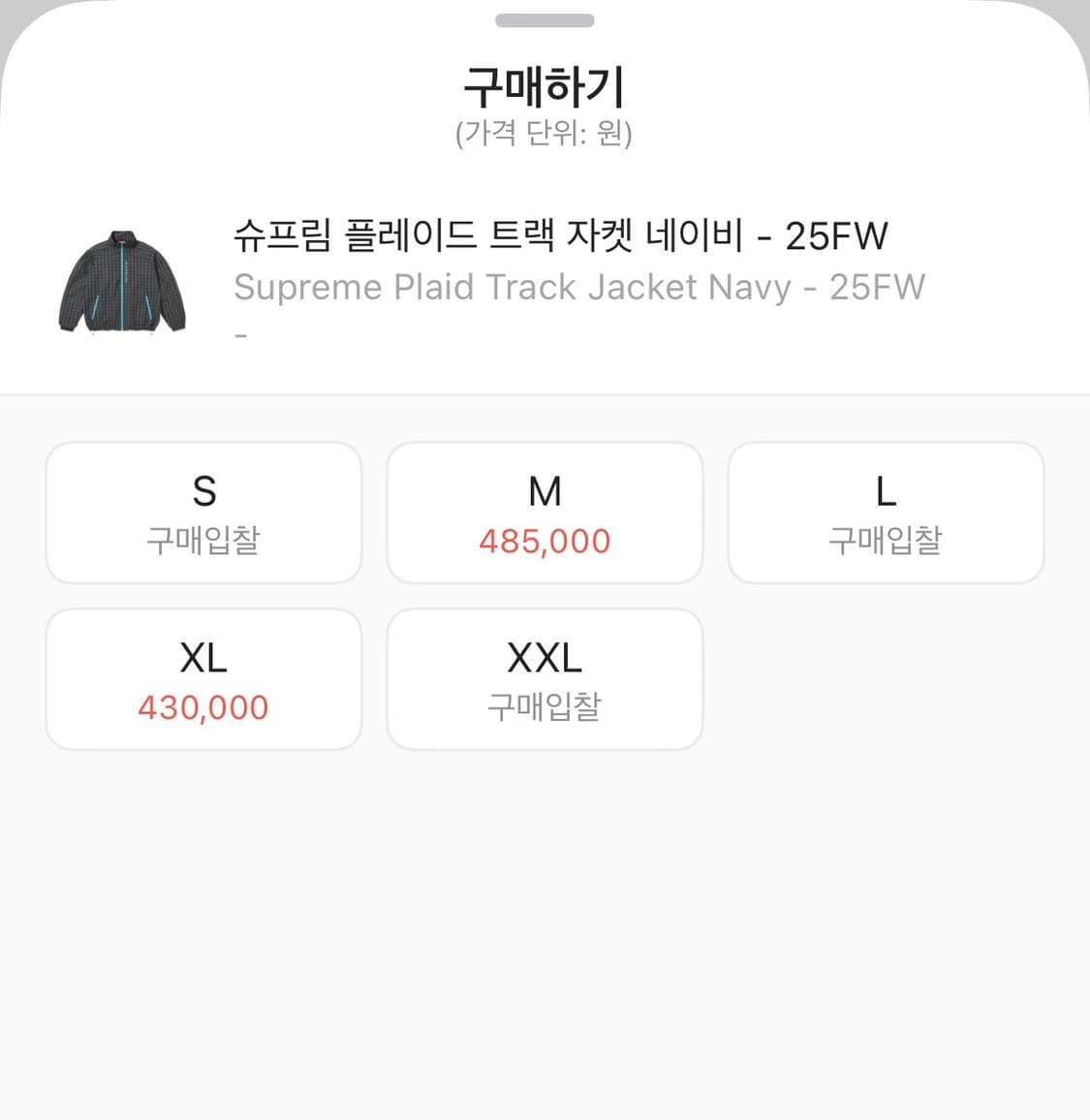Tap the drag handle to collapse sheet
This screenshot has width=1090, height=1120.
545,19
